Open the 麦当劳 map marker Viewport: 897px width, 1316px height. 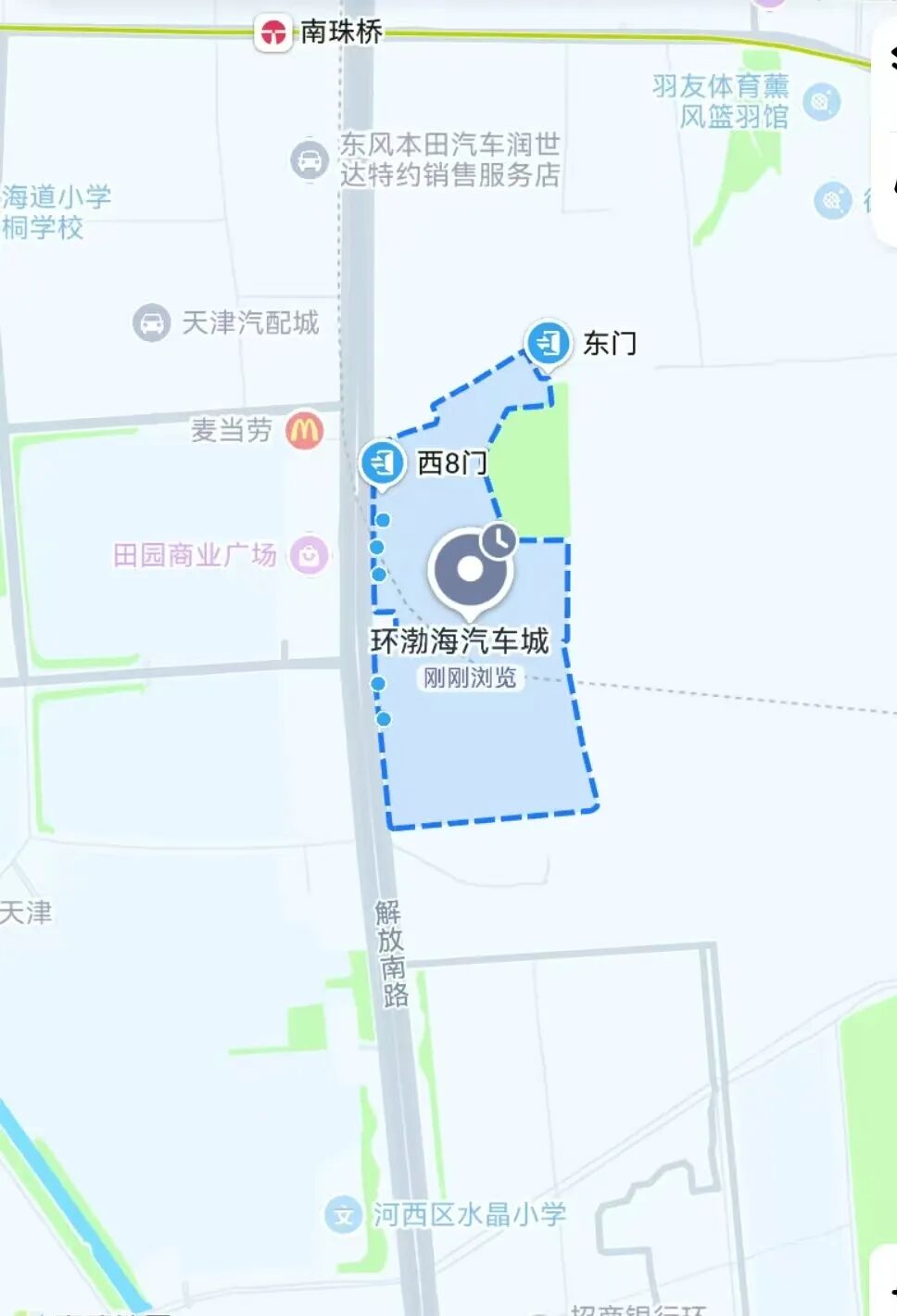304,430
